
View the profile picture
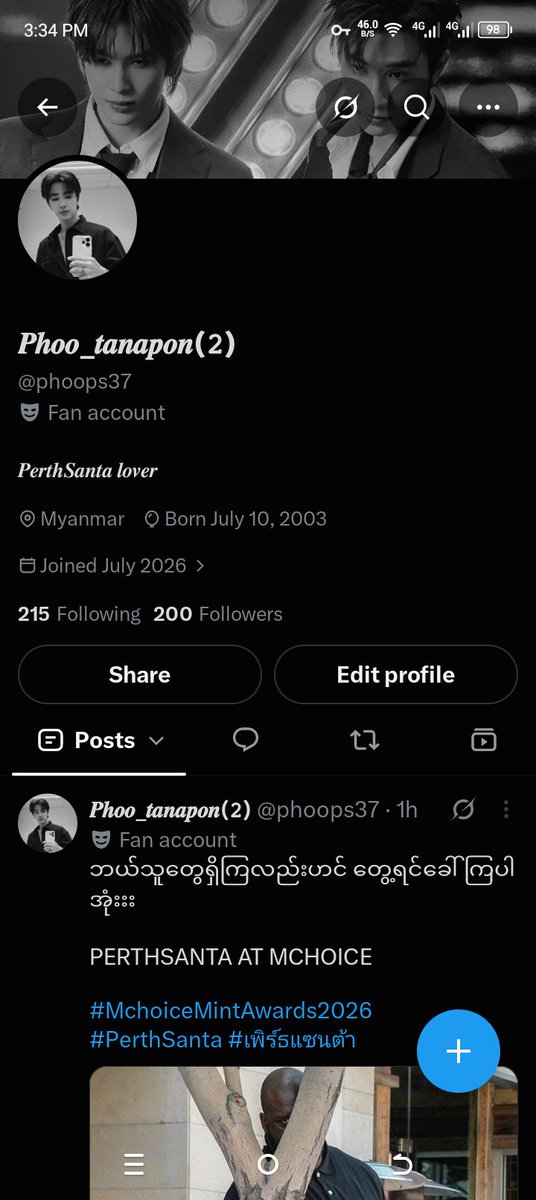(x=78, y=219)
